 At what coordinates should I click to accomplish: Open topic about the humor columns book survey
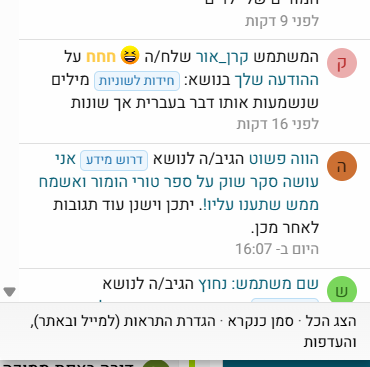(x=179, y=182)
